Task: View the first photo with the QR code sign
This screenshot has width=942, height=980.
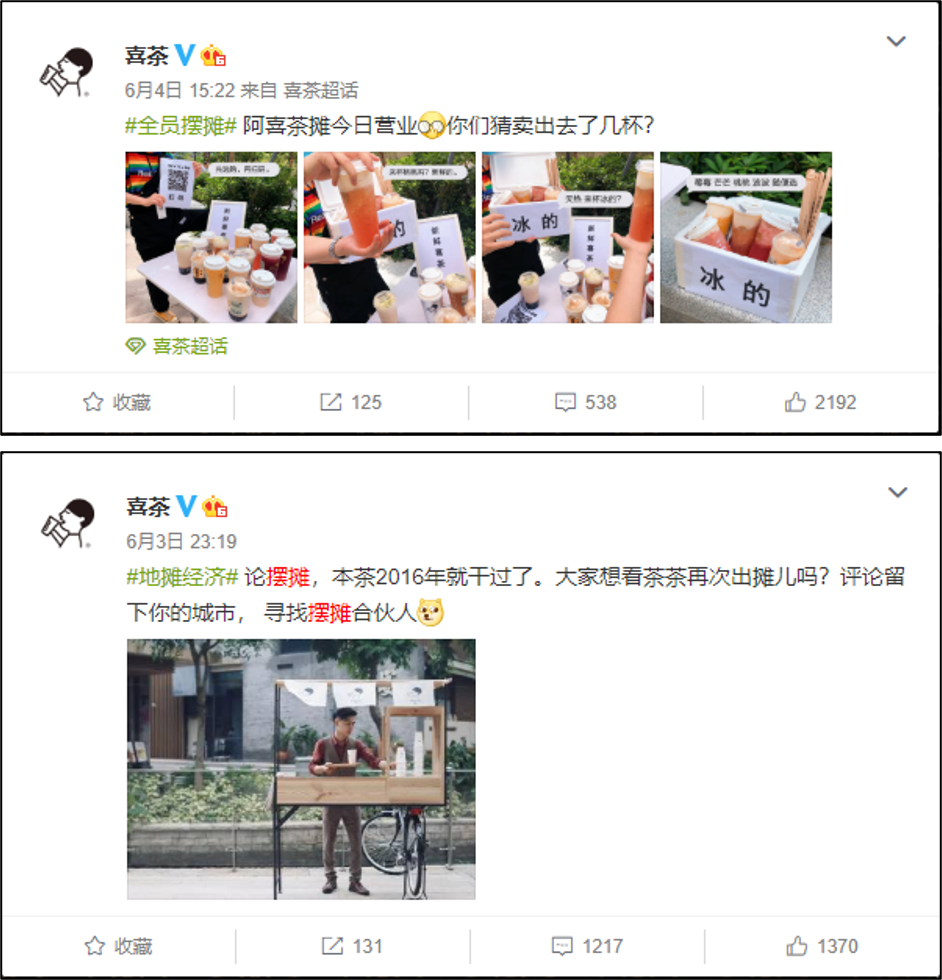Action: click(211, 237)
